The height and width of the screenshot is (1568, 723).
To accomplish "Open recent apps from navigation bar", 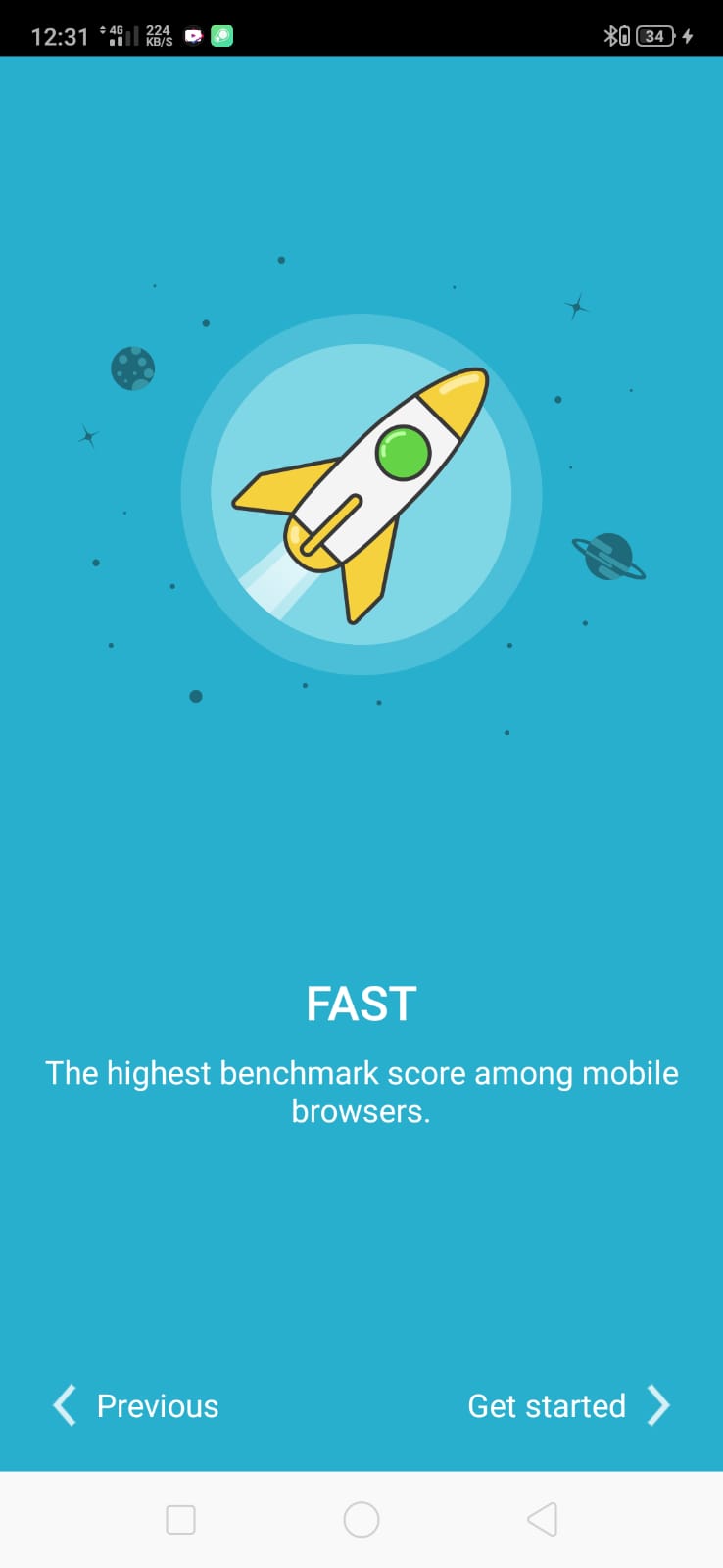I will [180, 1520].
